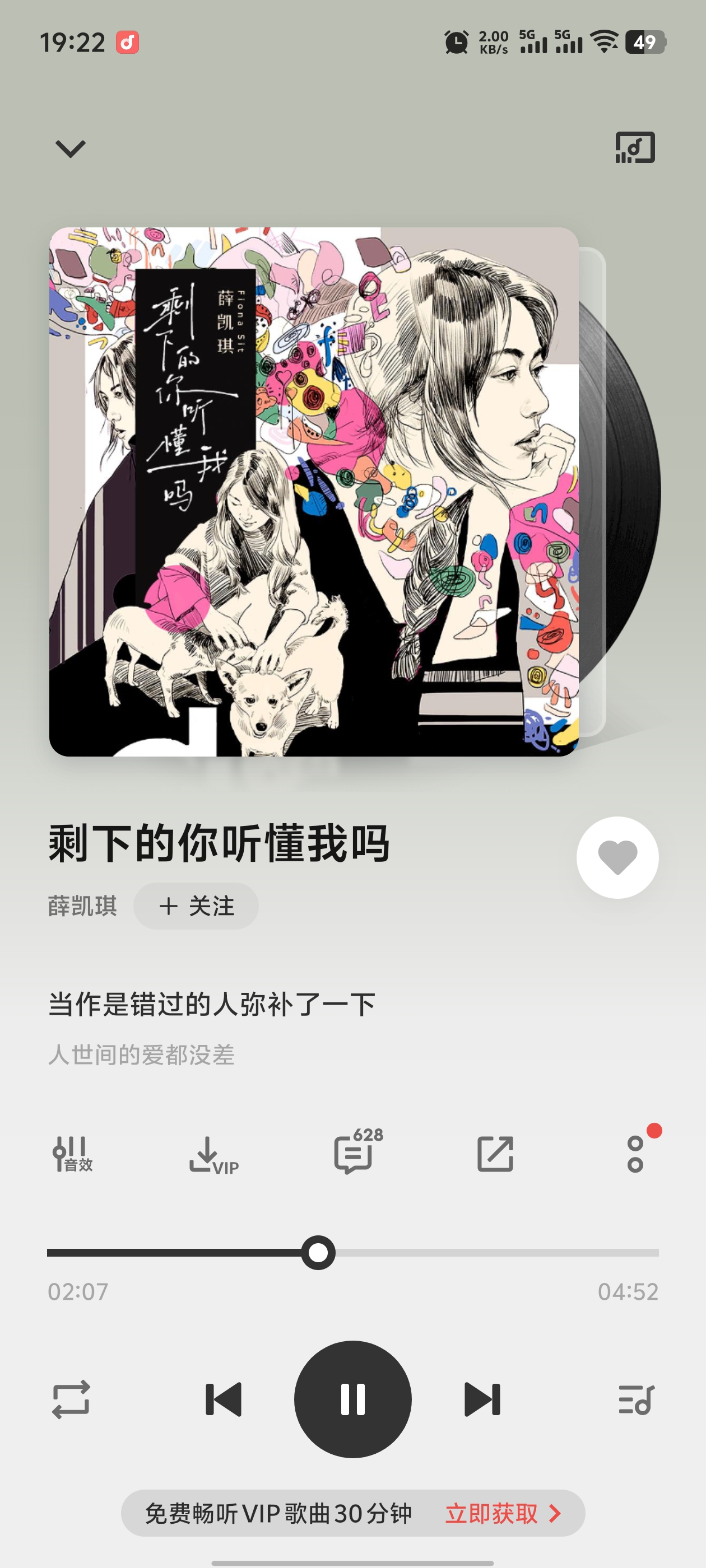The image size is (706, 1568).
Task: Skip to the previous track
Action: 224,1399
